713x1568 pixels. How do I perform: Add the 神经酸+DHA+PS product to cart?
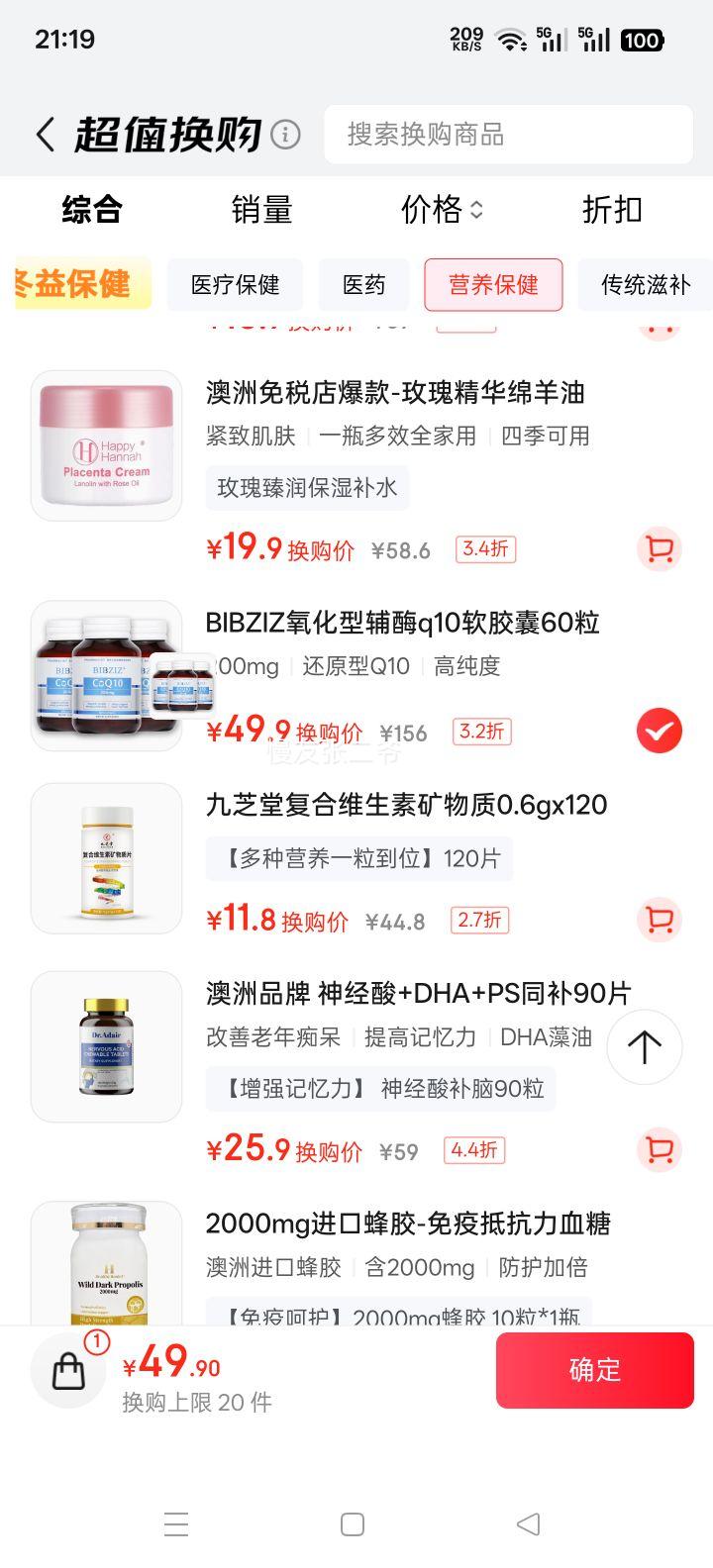tap(658, 1150)
